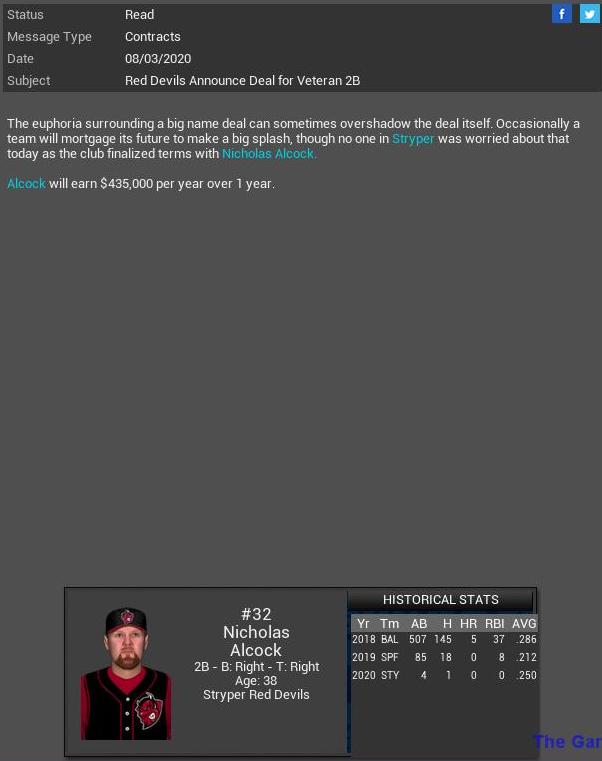This screenshot has height=761, width=602.
Task: Open the Nicholas Alcock player link
Action: [x=269, y=154]
